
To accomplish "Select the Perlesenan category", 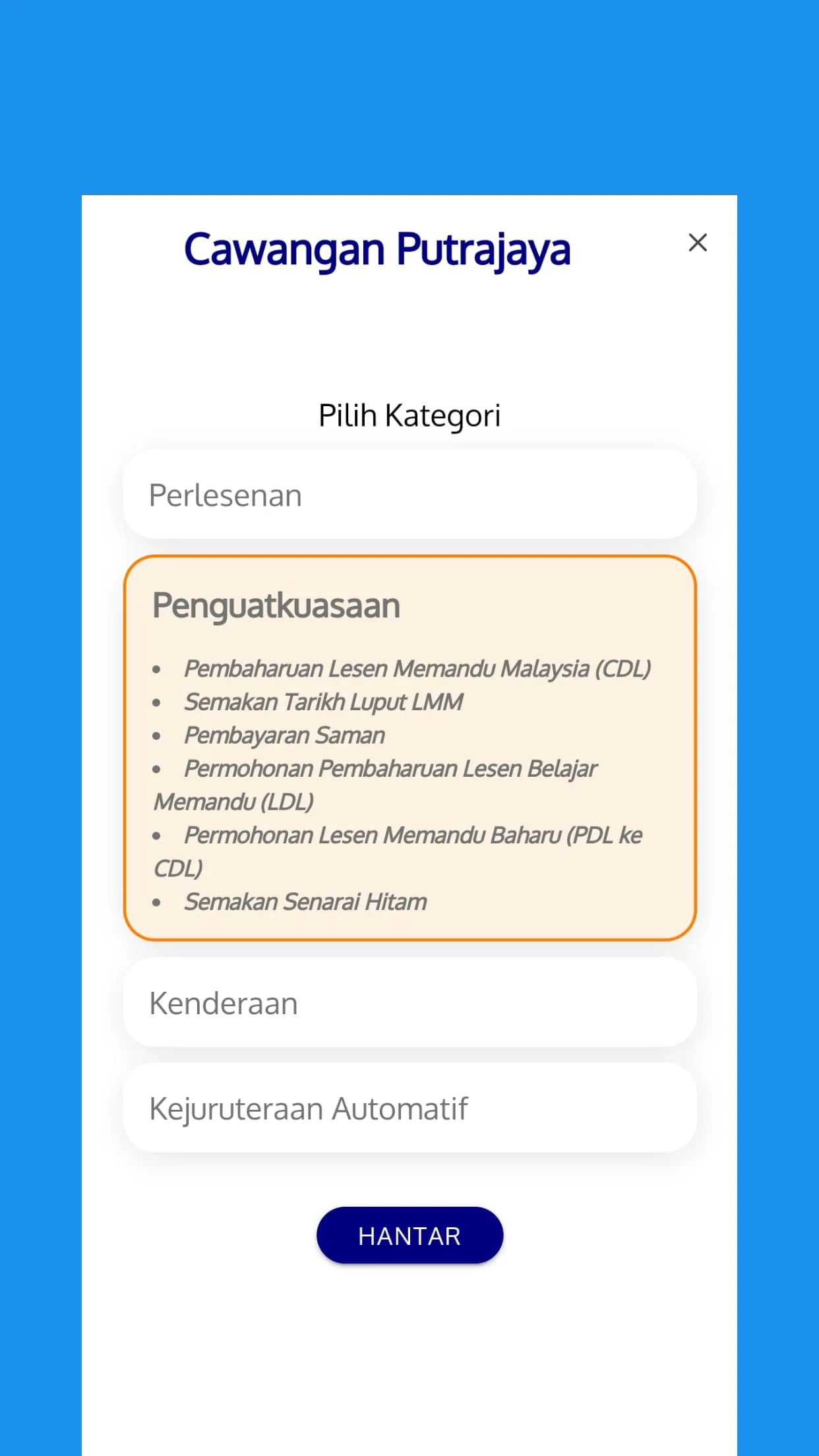I will coord(409,495).
